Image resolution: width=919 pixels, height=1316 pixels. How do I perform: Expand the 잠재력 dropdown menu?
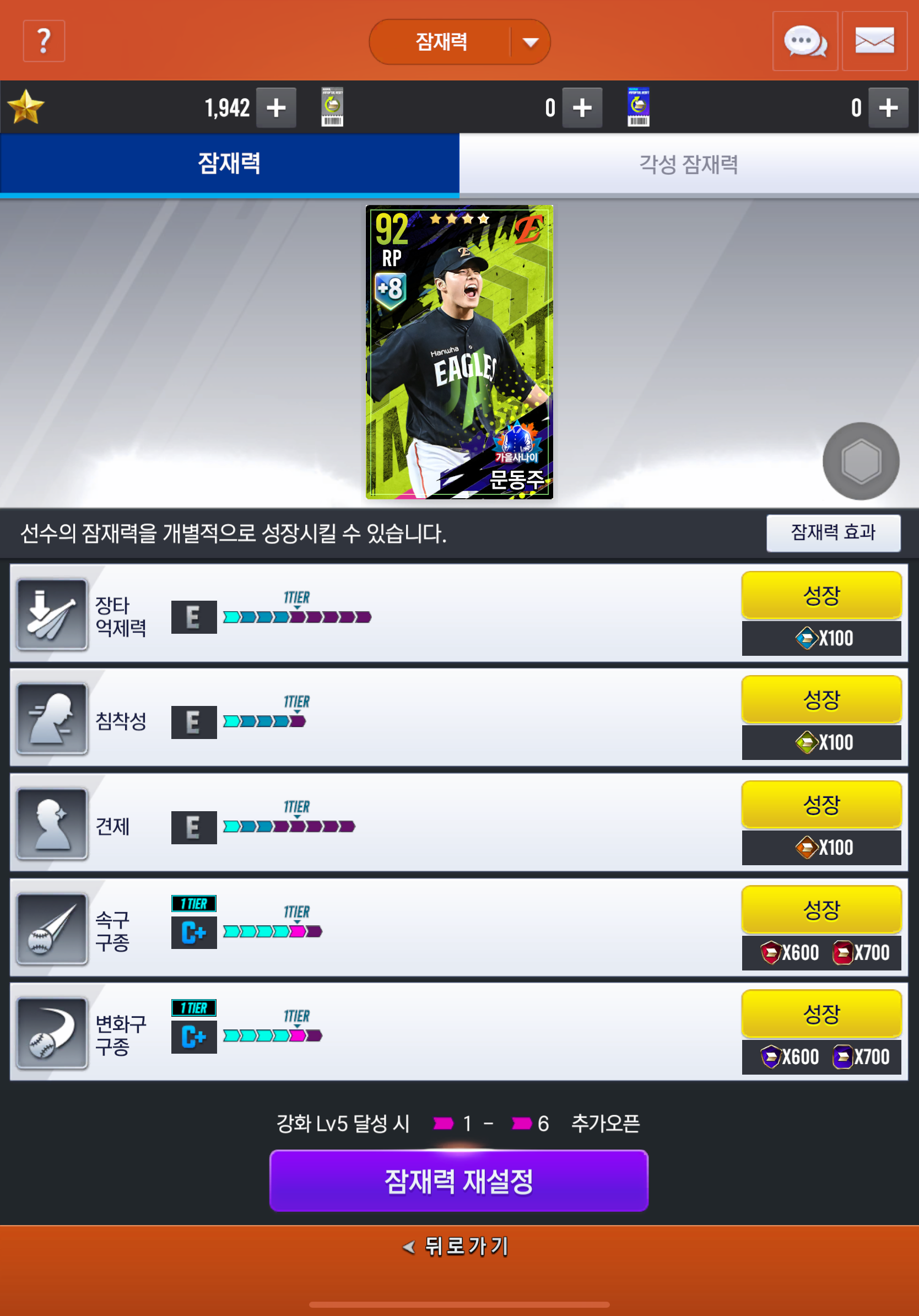click(x=530, y=42)
